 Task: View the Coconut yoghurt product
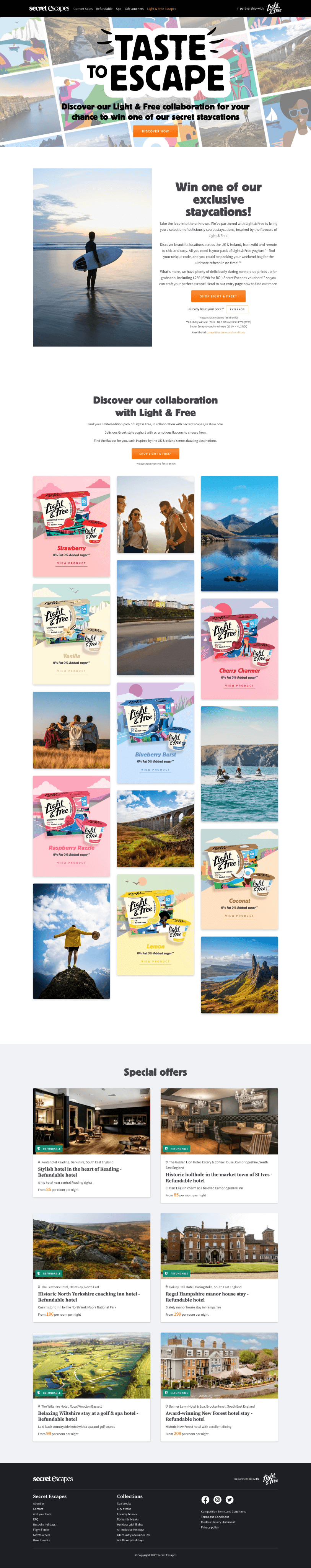point(239,916)
